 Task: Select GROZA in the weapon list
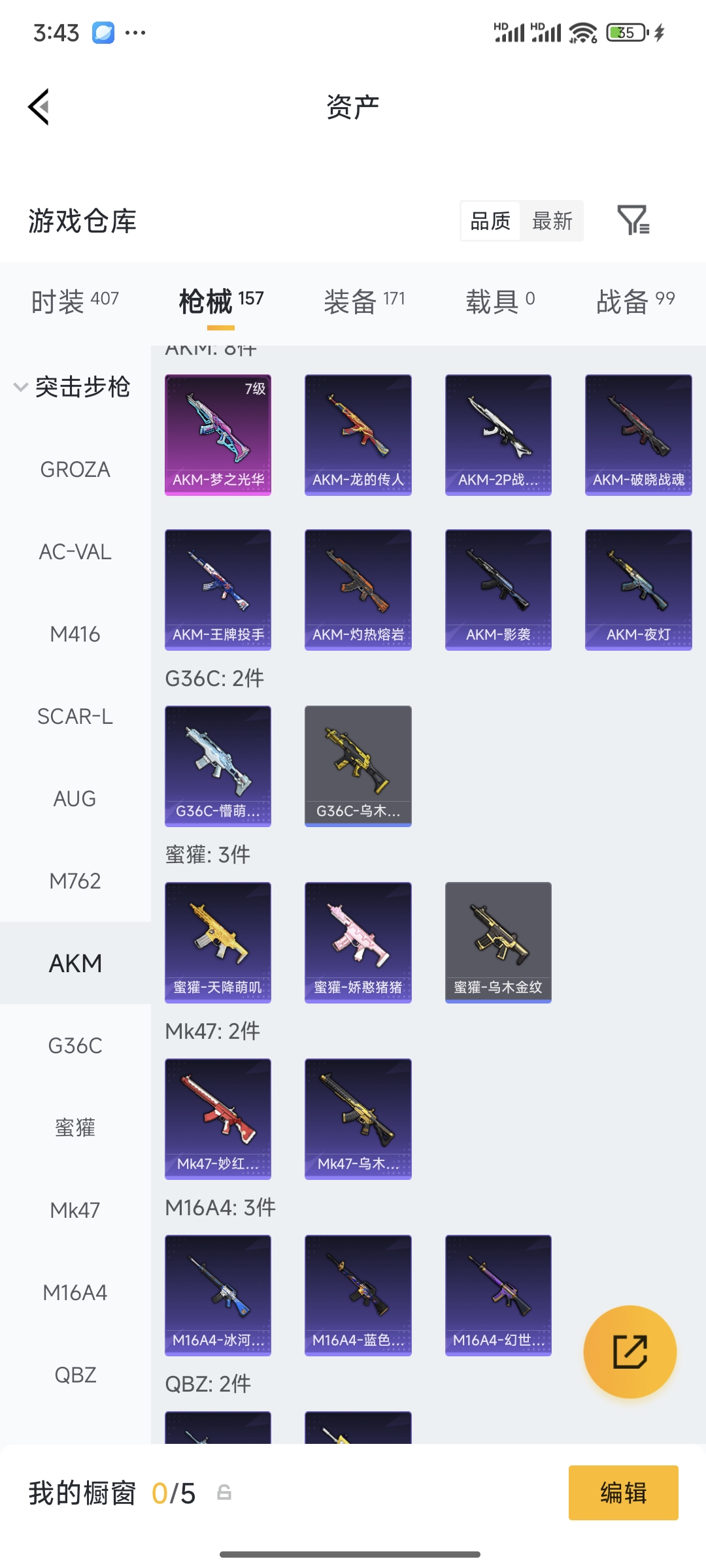click(75, 469)
